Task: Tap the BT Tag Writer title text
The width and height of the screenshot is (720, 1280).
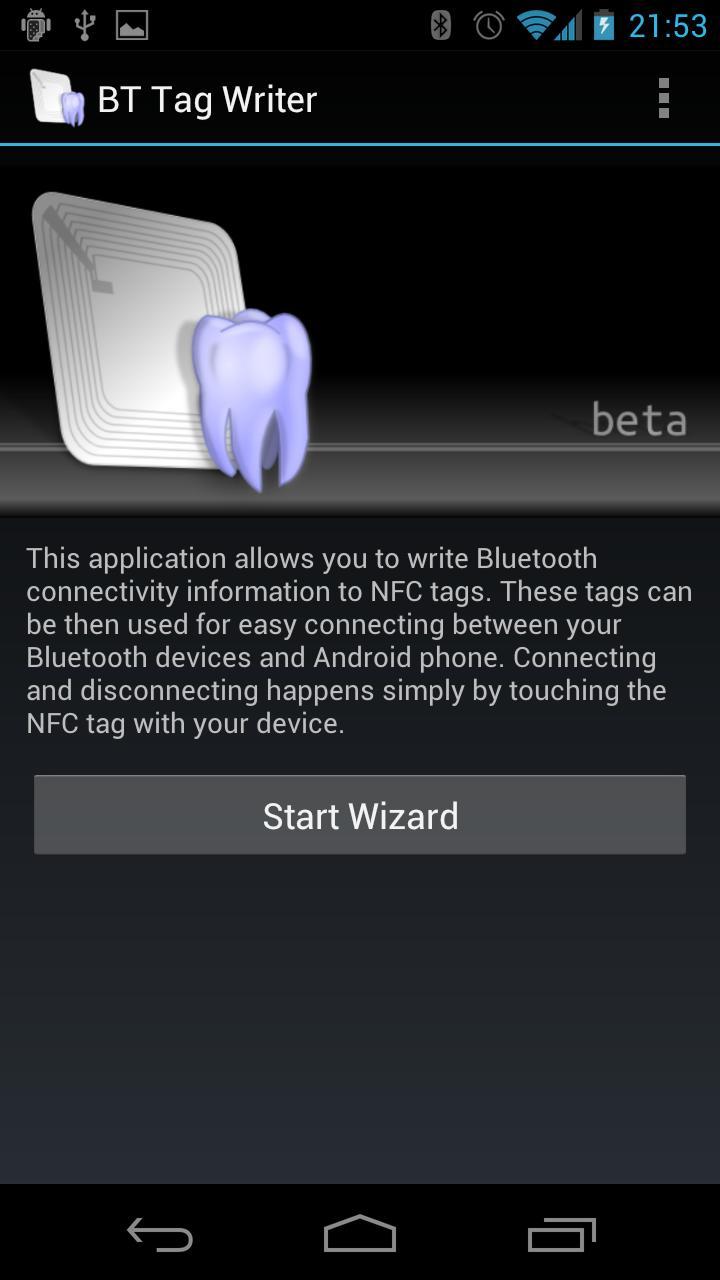Action: (207, 97)
